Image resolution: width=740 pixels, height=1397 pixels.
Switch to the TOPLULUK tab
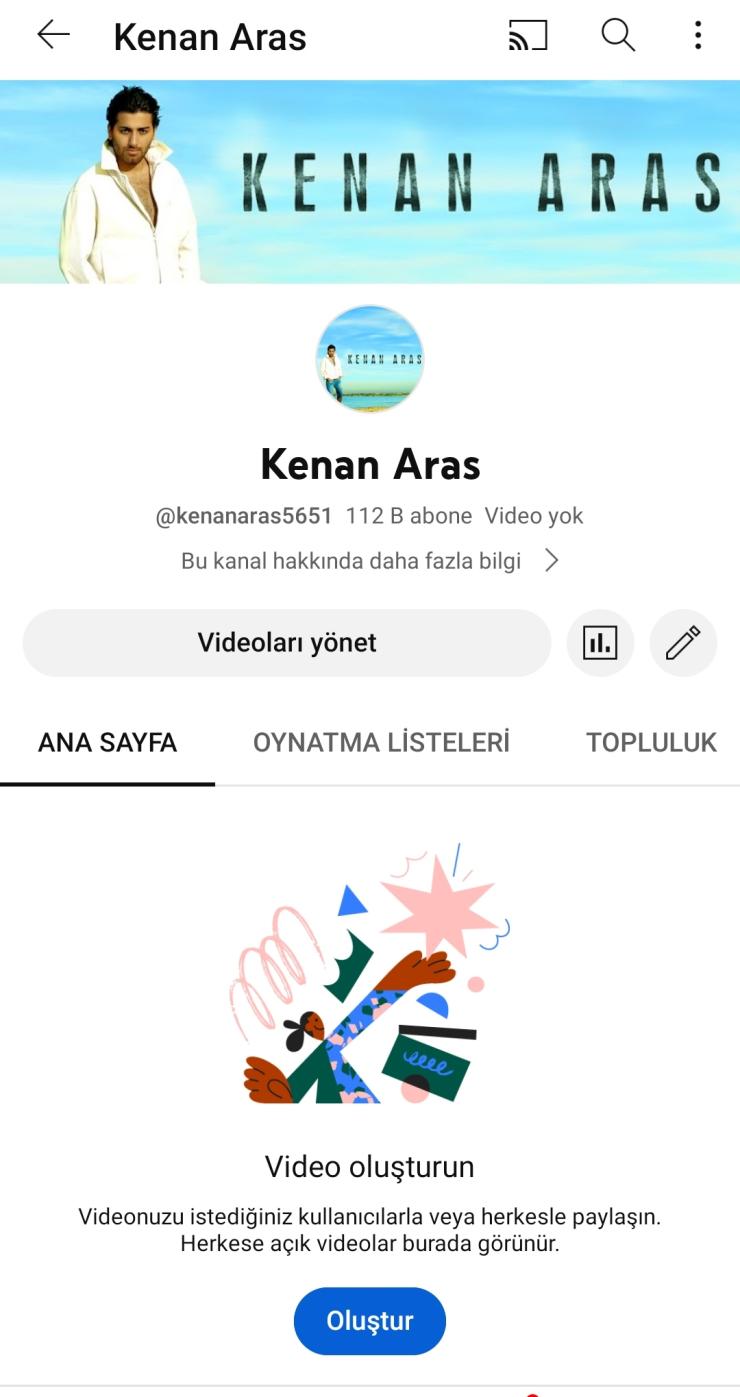tap(651, 743)
